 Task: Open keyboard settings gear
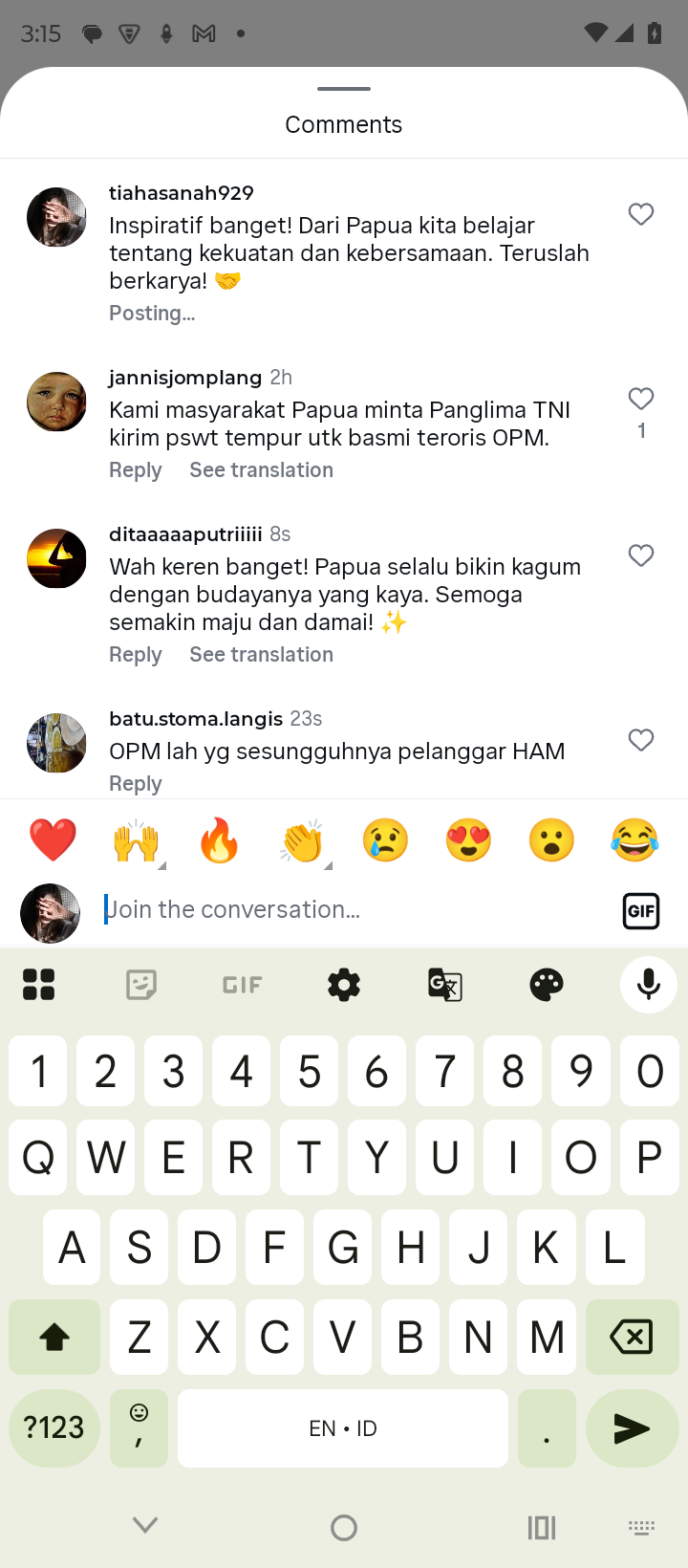click(344, 985)
